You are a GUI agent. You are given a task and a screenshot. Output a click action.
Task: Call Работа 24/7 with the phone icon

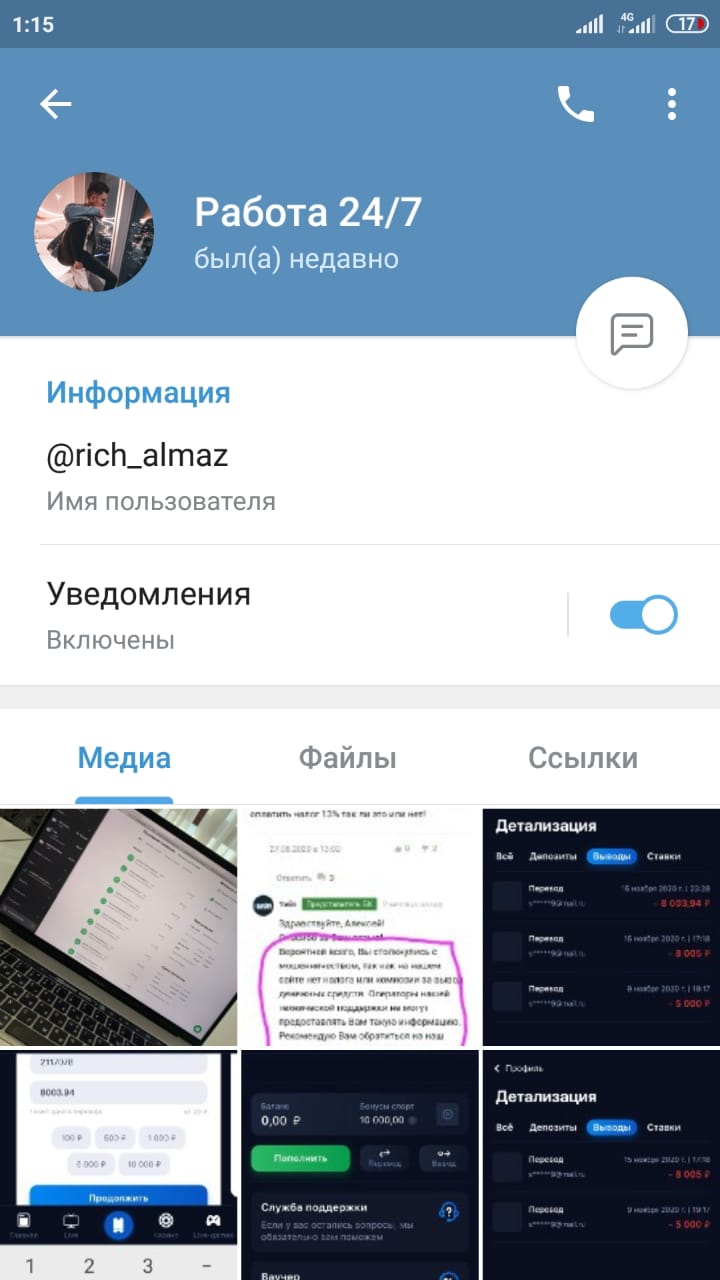[576, 104]
